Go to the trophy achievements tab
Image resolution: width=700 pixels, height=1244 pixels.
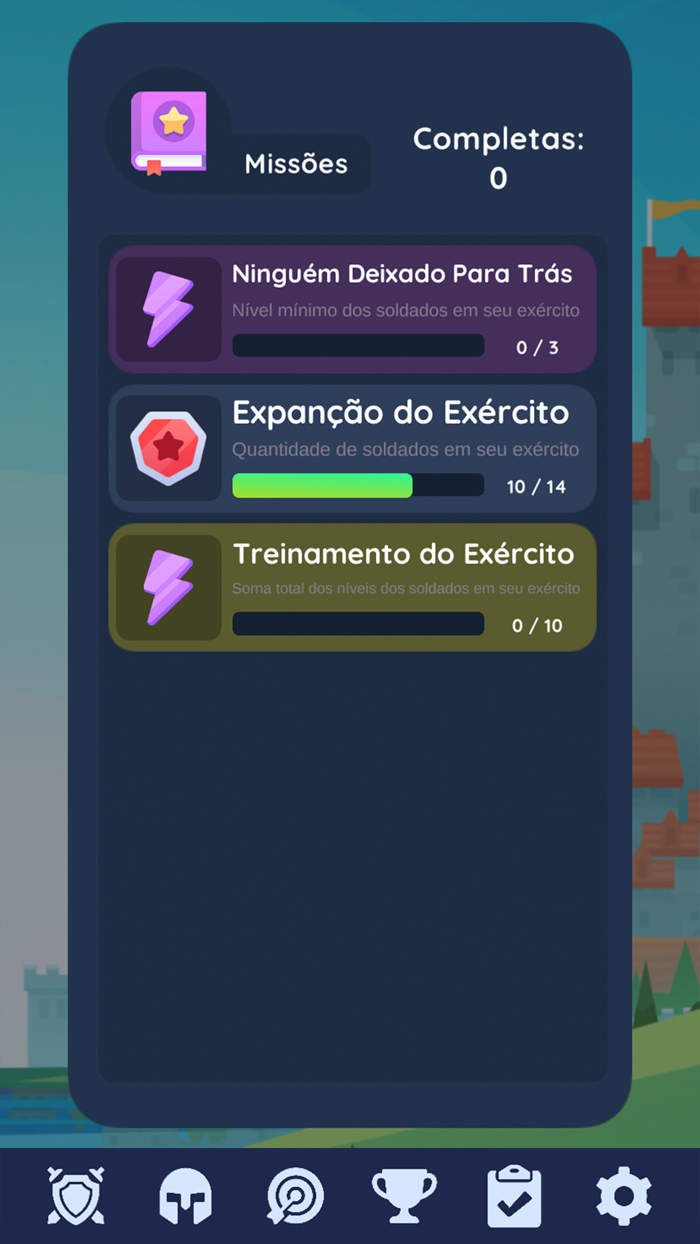tap(404, 1196)
